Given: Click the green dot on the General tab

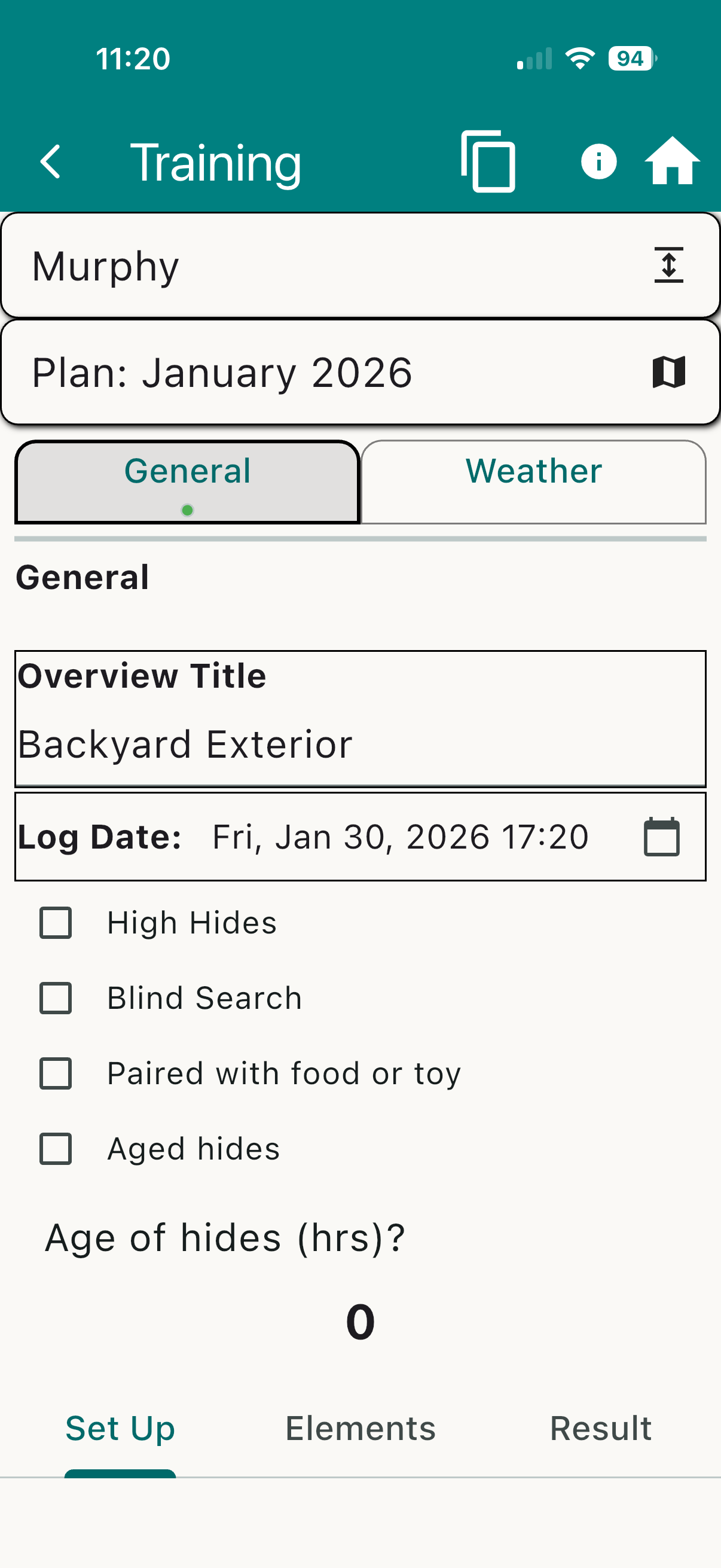Looking at the screenshot, I should [187, 510].
